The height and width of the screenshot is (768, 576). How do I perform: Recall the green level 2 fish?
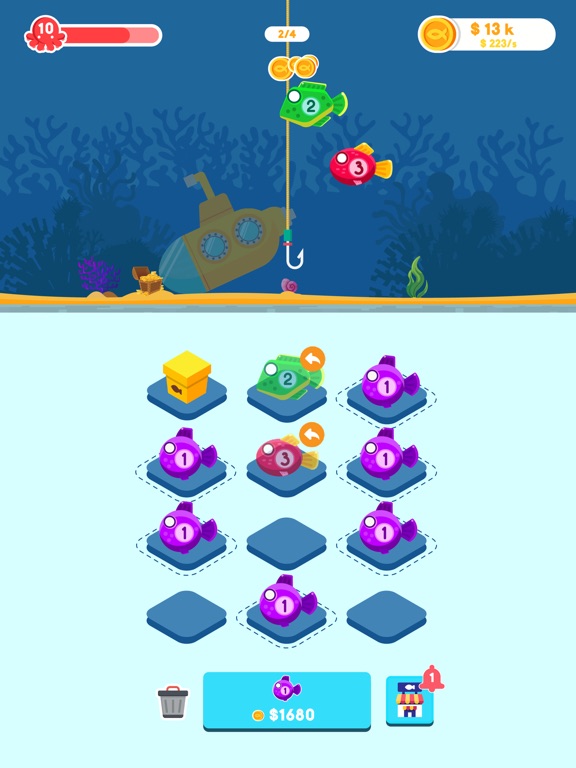pyautogui.click(x=312, y=360)
